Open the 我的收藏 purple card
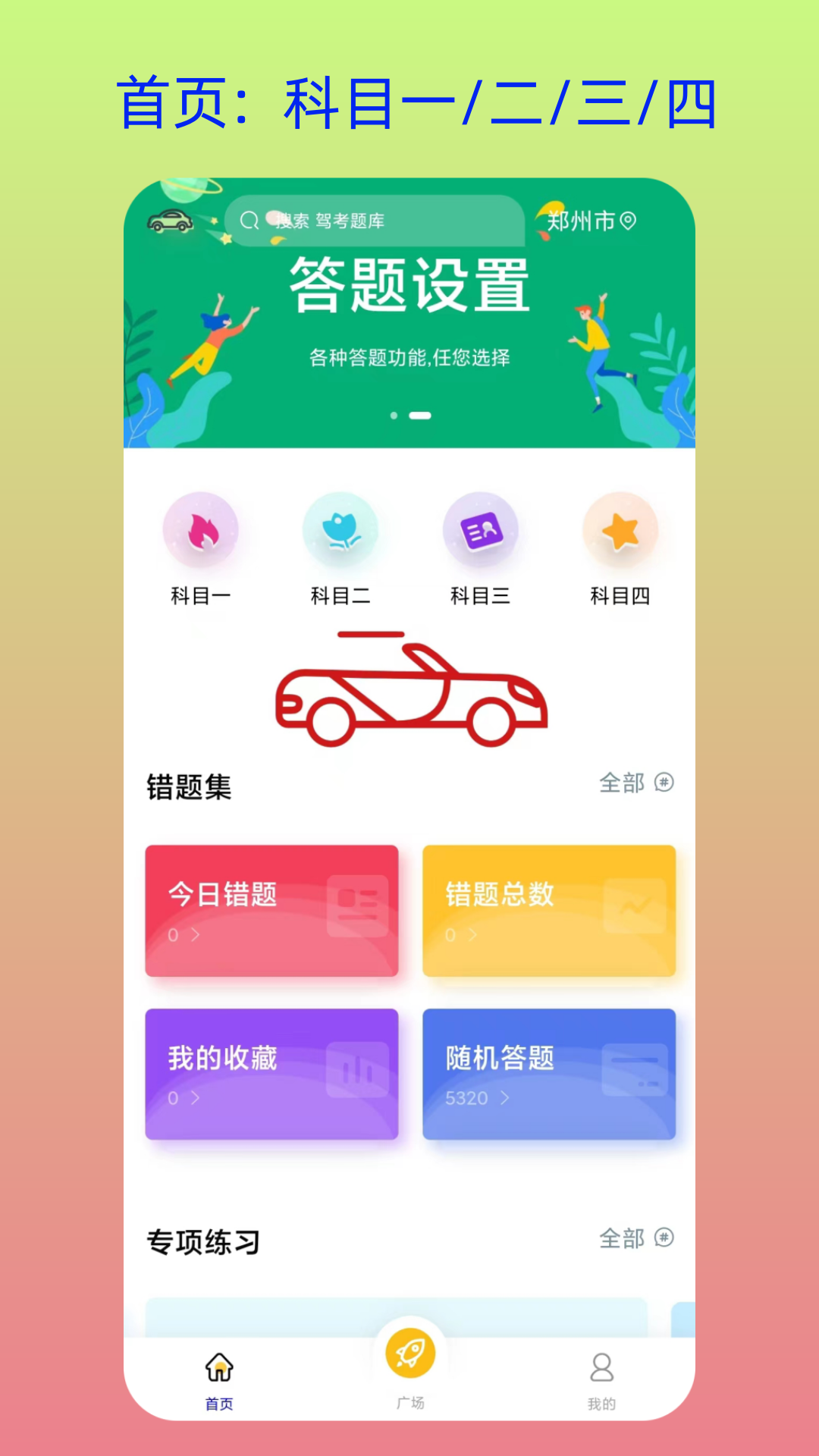The width and height of the screenshot is (819, 1456). coord(271,1075)
